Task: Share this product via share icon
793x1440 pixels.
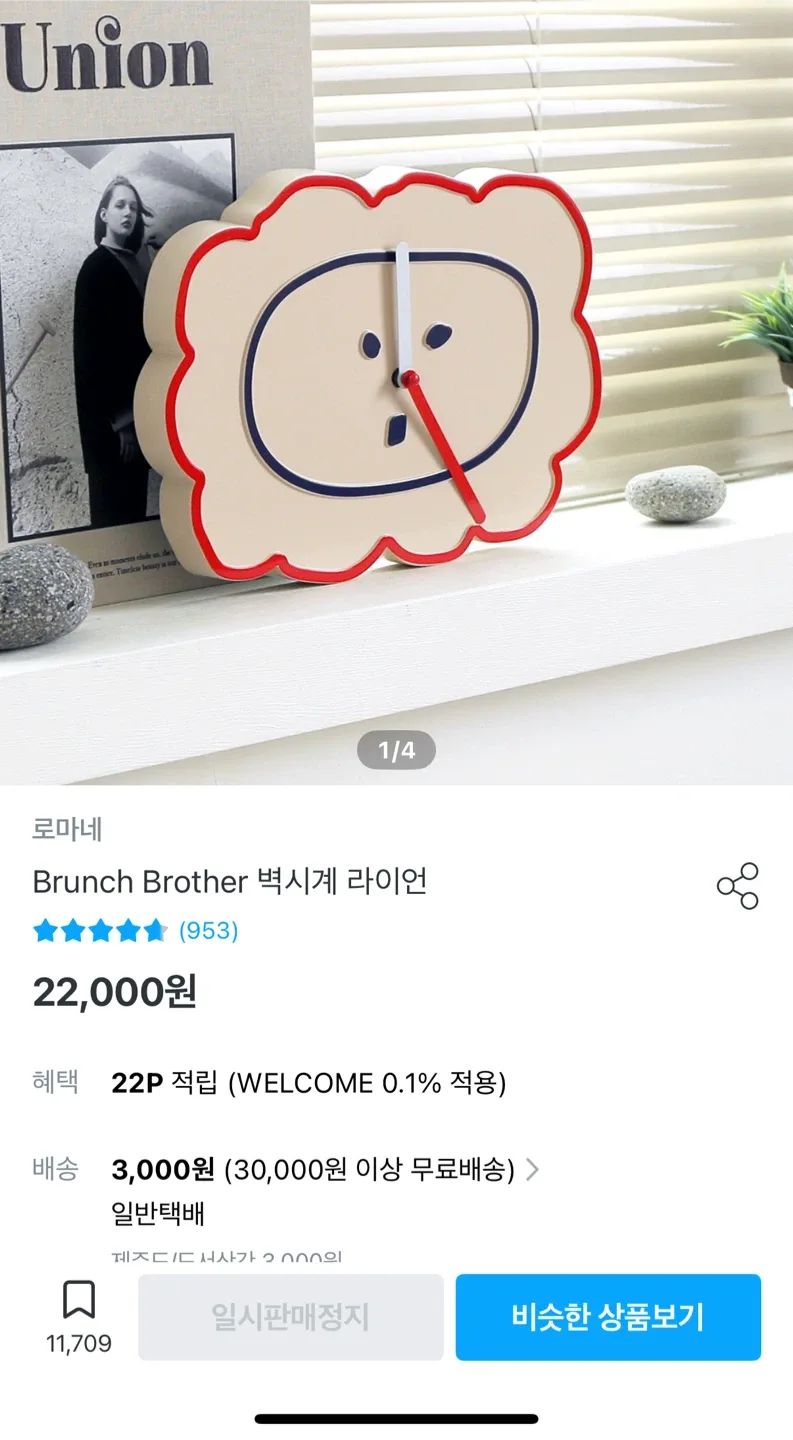Action: (x=737, y=886)
